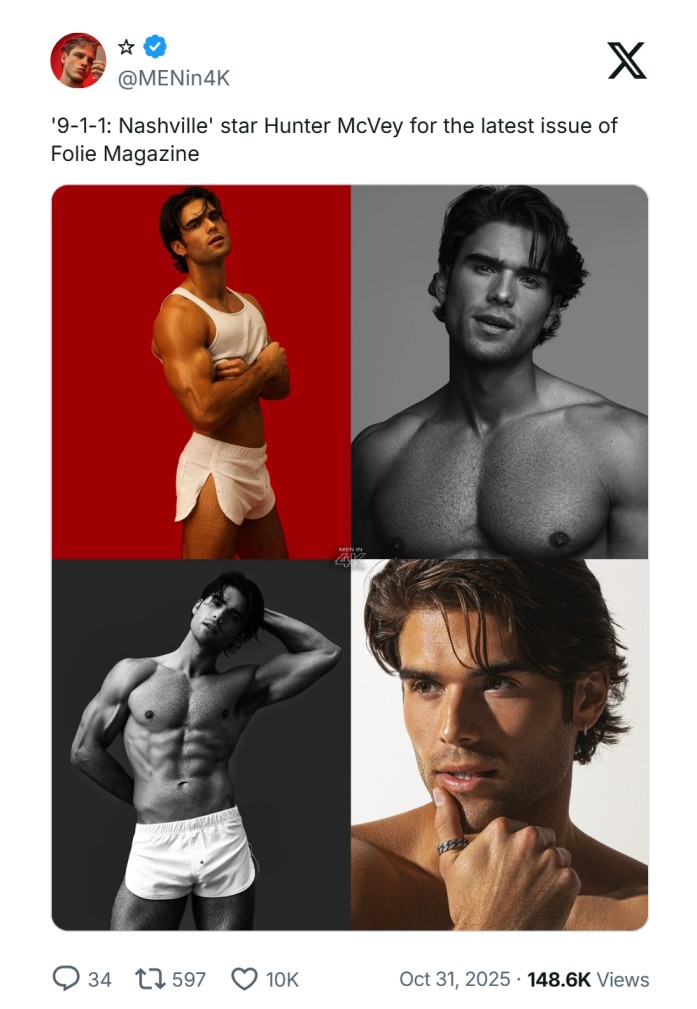Like the Hunter McVey post
Image resolution: width=697 pixels, height=1009 pixels.
point(245,979)
